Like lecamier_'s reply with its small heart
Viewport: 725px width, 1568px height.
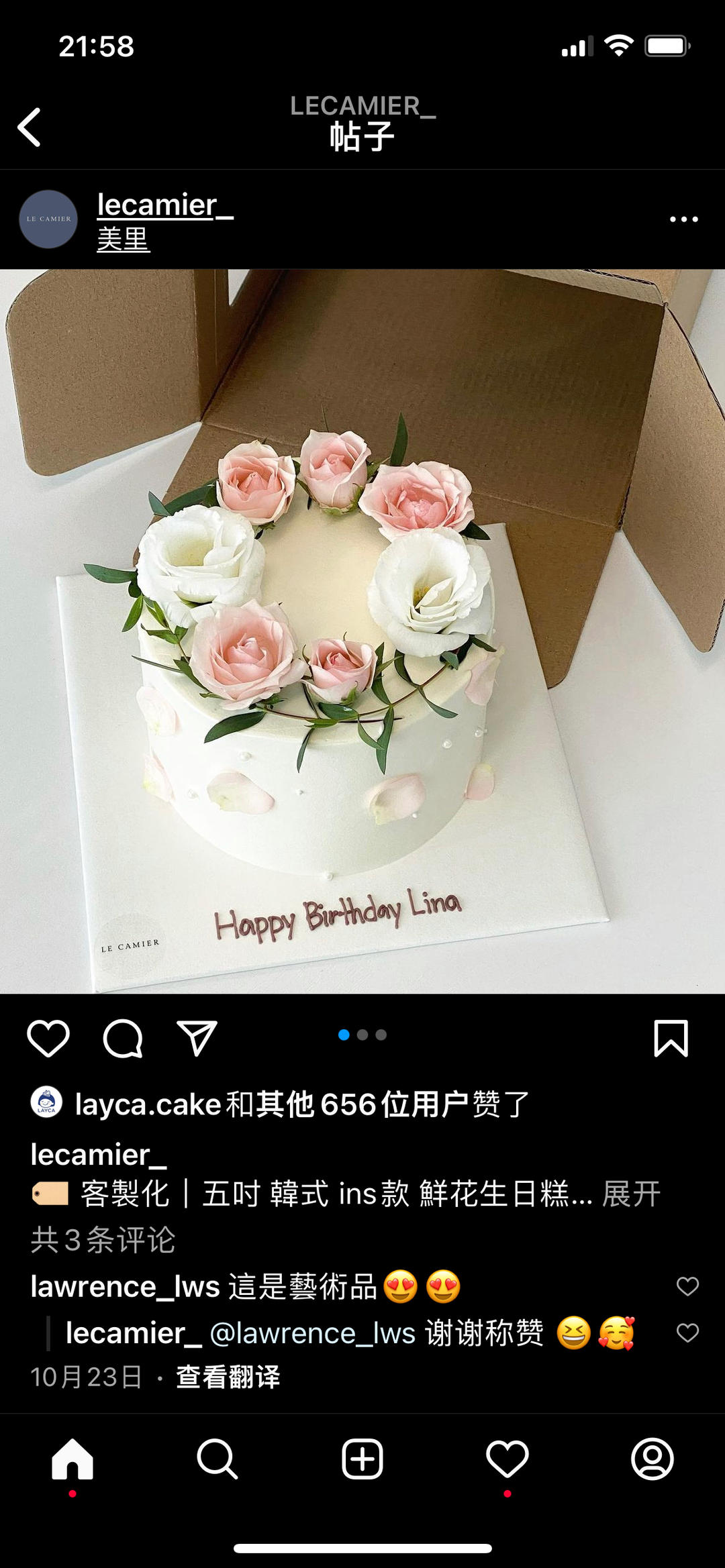pos(686,1332)
